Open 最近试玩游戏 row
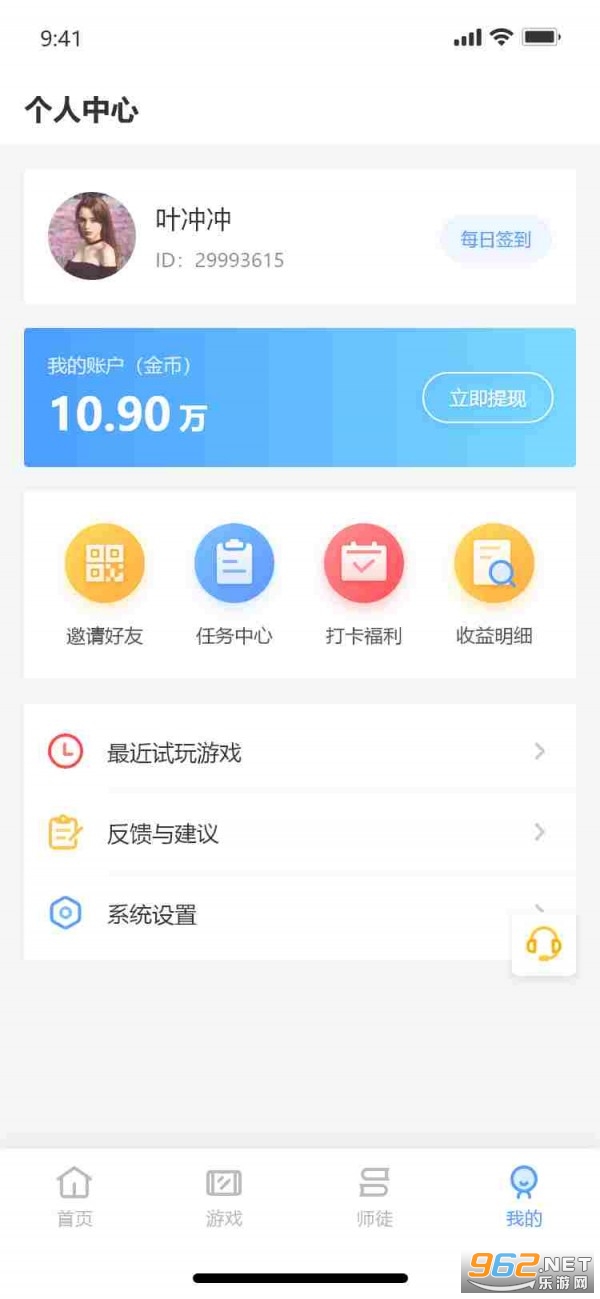The width and height of the screenshot is (600, 1299). point(300,752)
